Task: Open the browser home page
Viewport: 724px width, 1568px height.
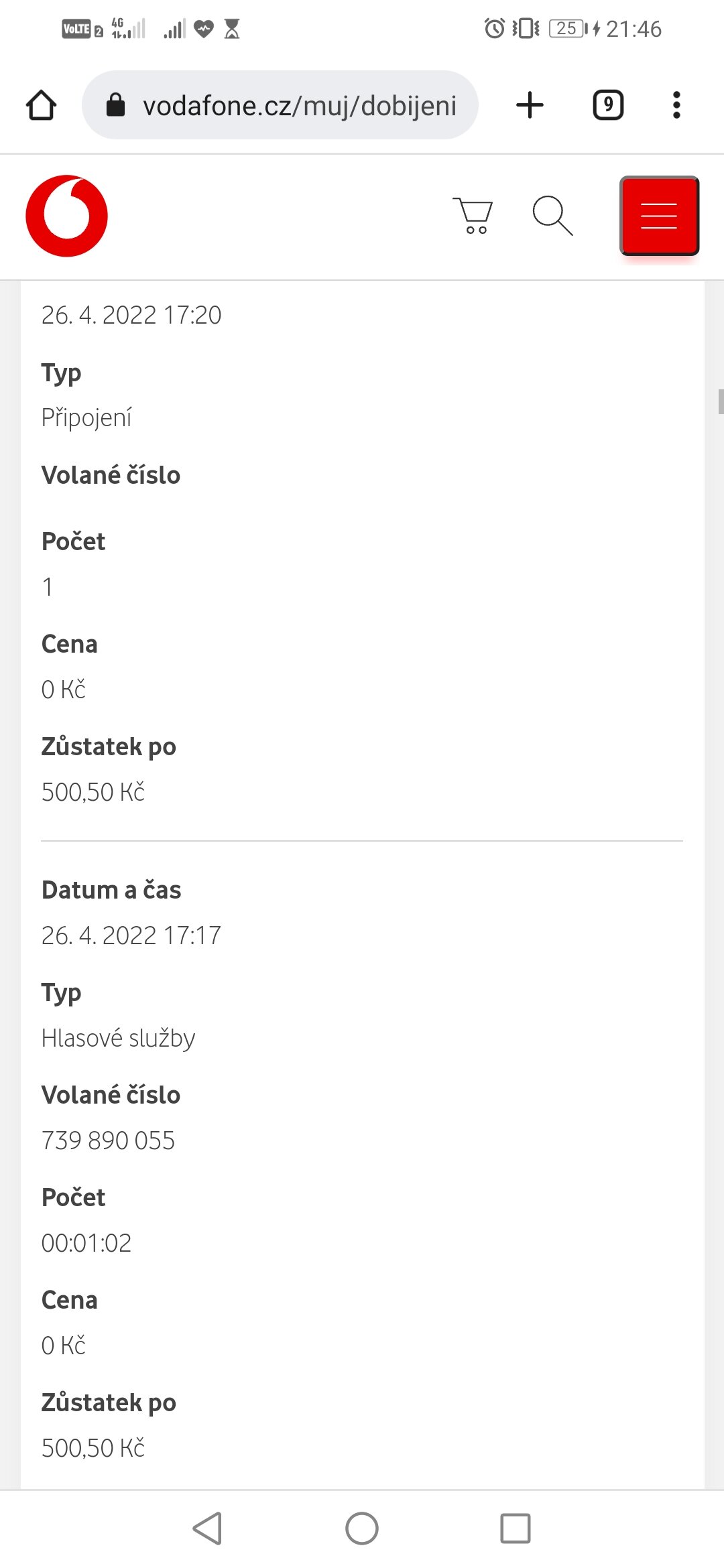Action: pyautogui.click(x=41, y=105)
